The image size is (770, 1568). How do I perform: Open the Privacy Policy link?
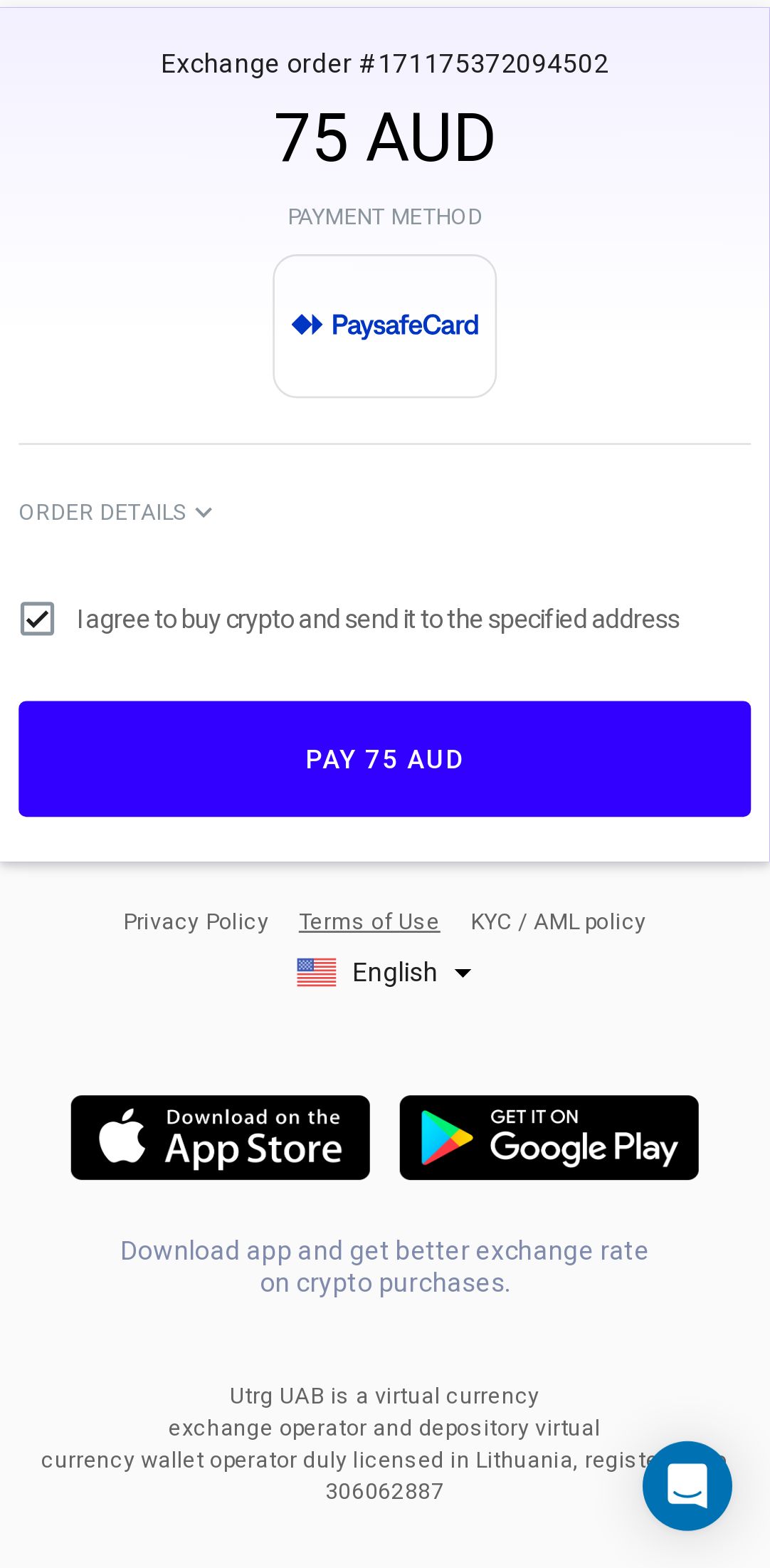tap(196, 921)
